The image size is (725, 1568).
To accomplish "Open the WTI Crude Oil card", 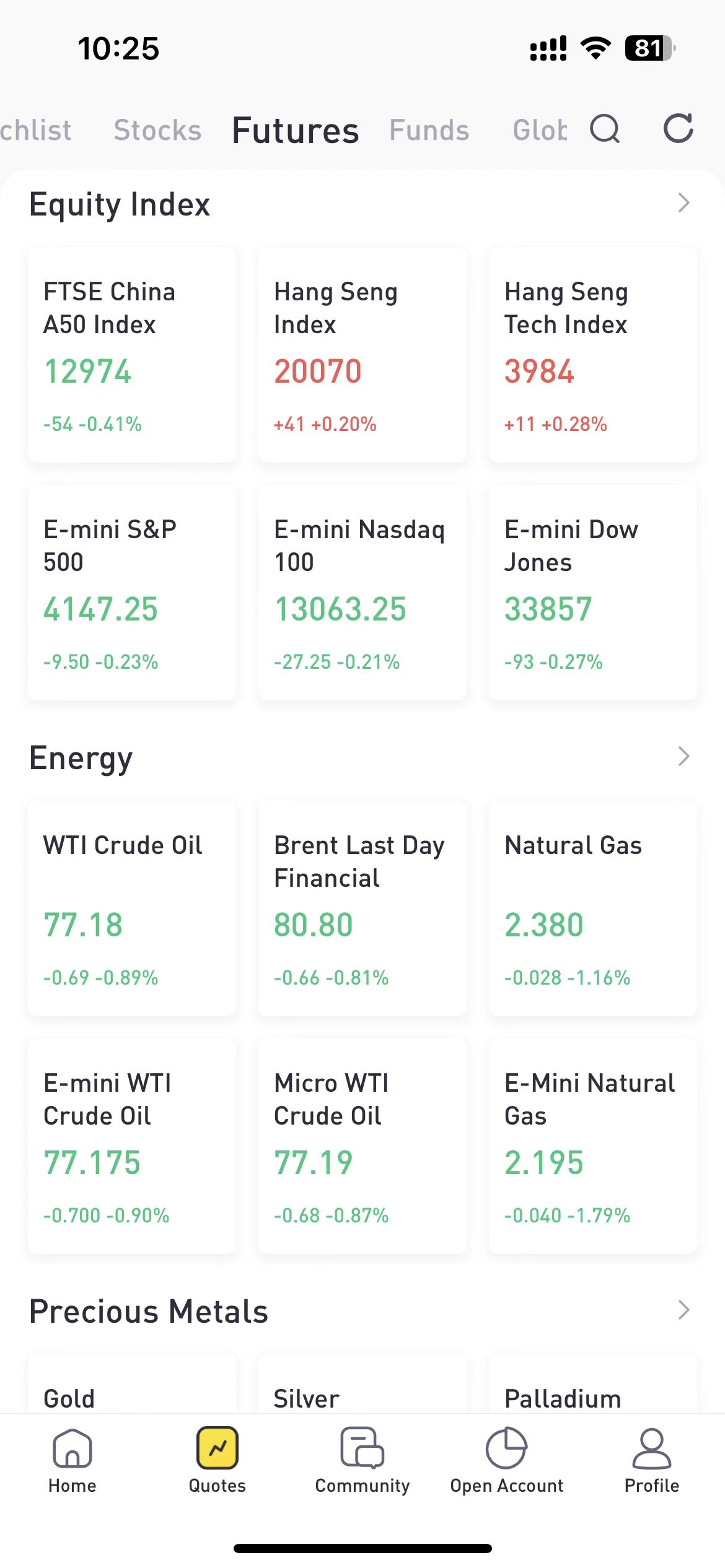I will (x=132, y=908).
